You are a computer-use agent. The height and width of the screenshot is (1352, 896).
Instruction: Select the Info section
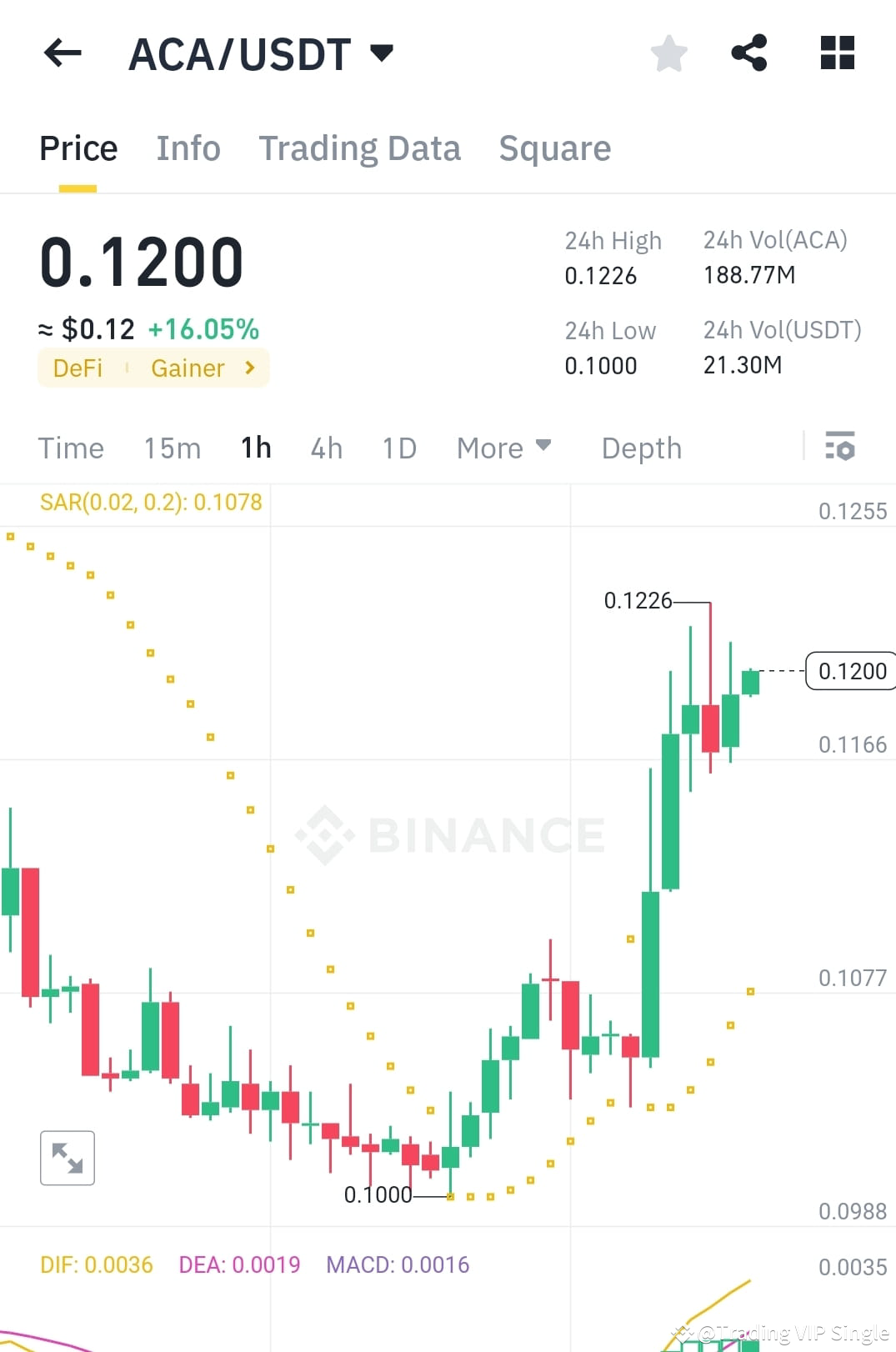coord(188,148)
